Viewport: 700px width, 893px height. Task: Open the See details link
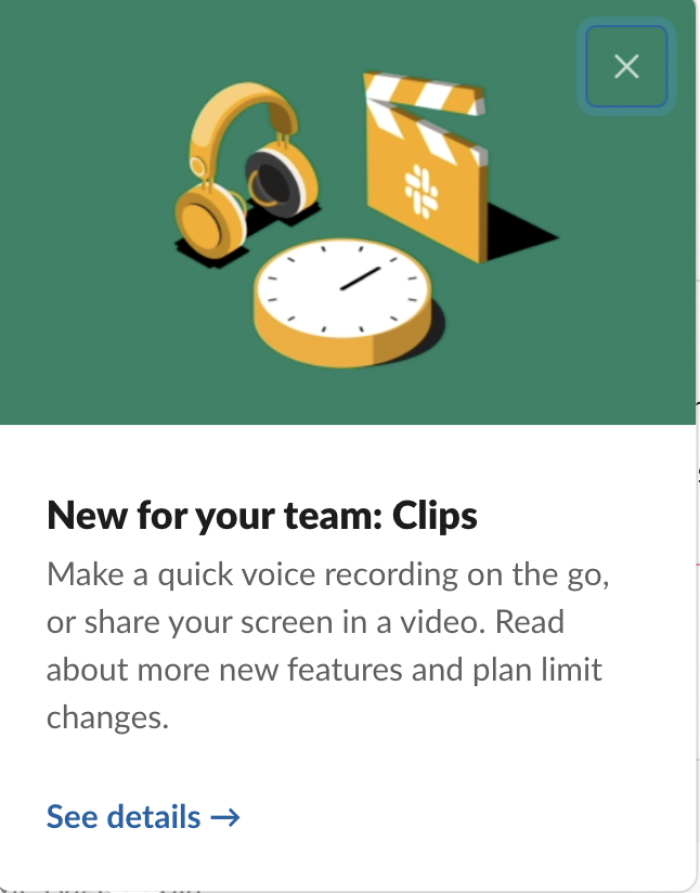143,817
